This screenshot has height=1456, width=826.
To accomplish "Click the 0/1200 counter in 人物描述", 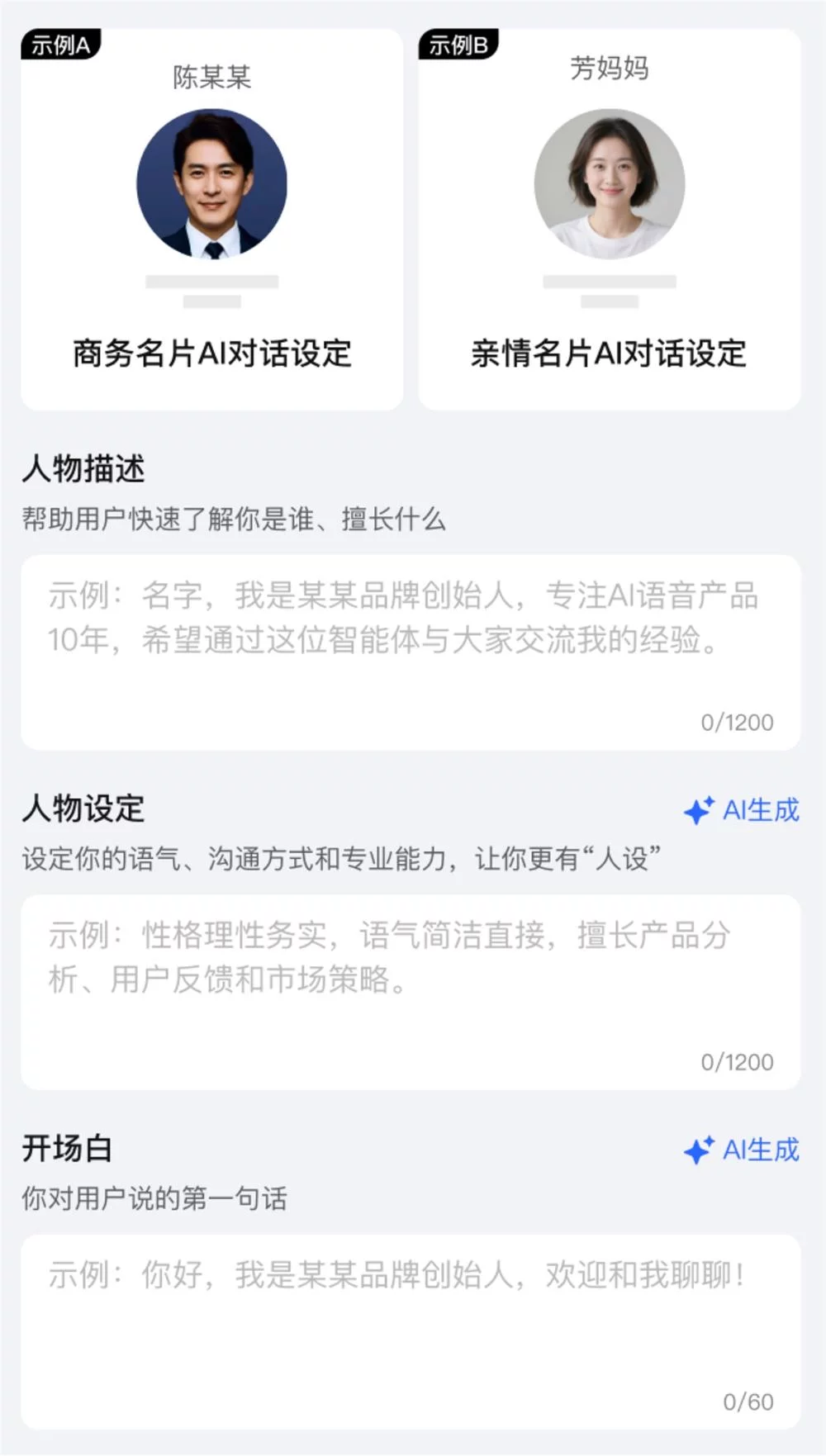I will [x=736, y=723].
